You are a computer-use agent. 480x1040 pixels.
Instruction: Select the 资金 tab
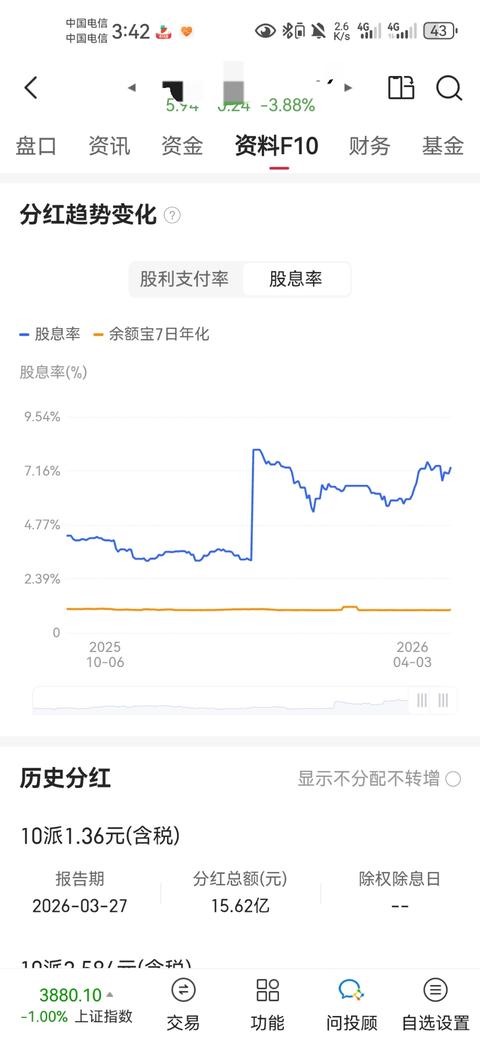[182, 146]
